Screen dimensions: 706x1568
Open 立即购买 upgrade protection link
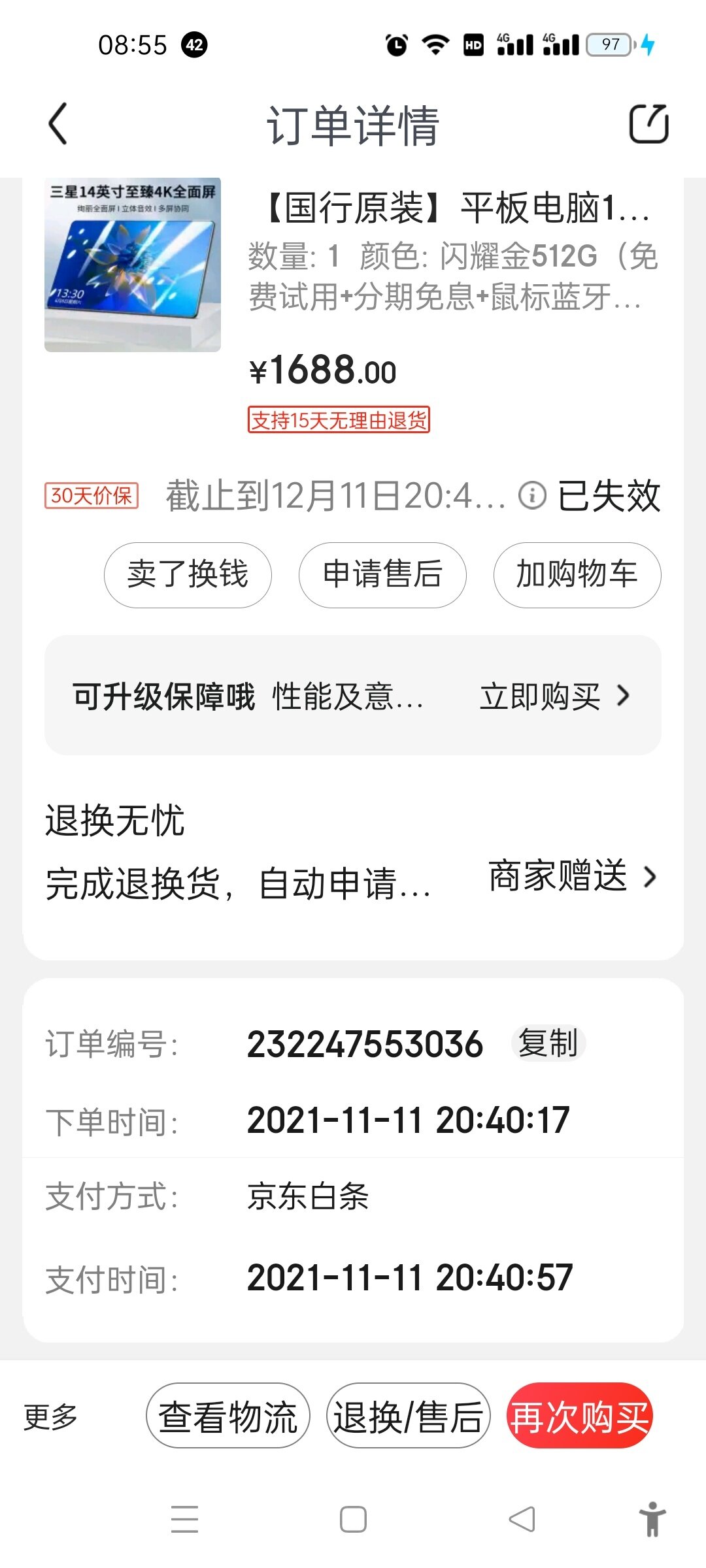pos(554,696)
